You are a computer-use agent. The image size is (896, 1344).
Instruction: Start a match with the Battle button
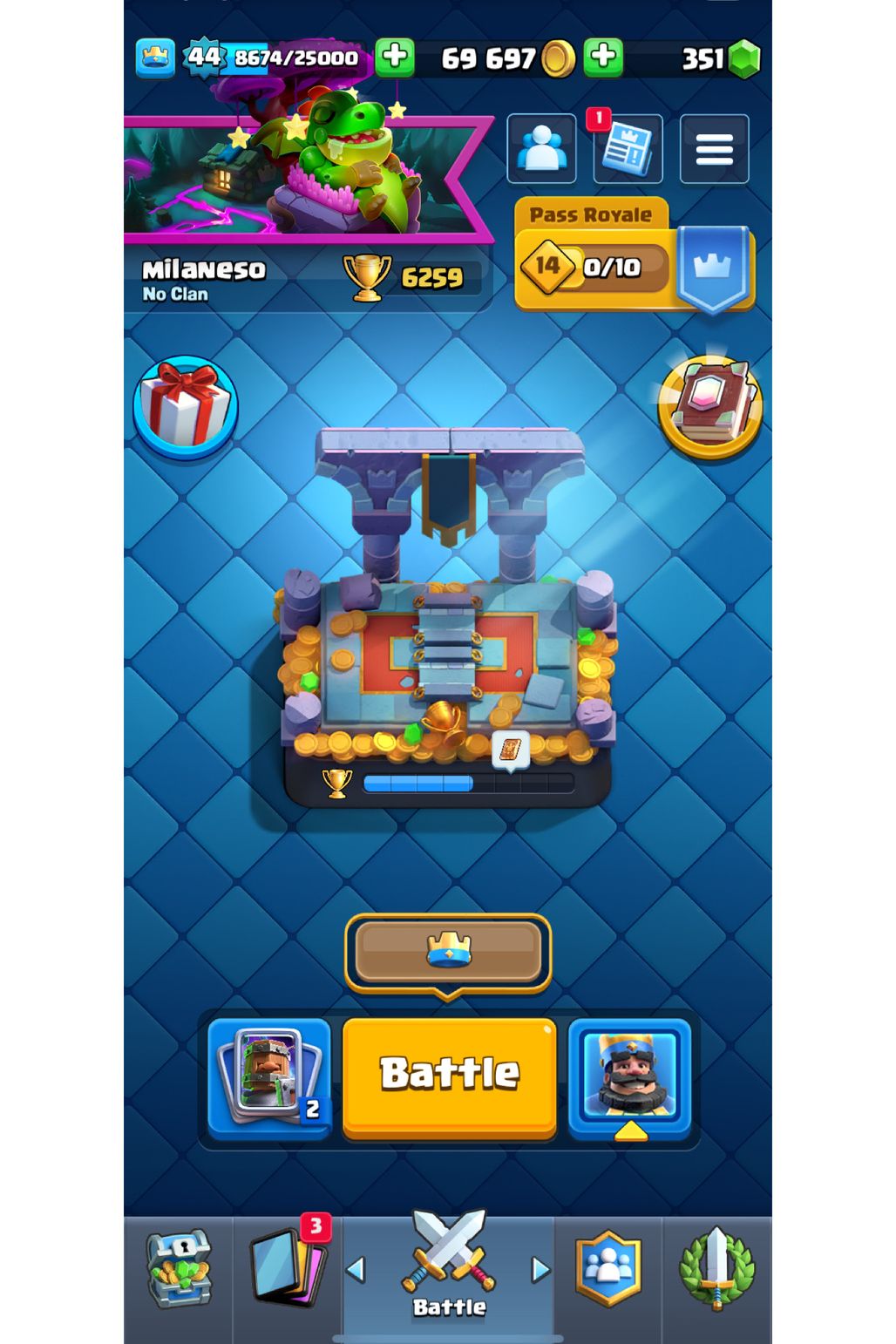(x=449, y=1076)
